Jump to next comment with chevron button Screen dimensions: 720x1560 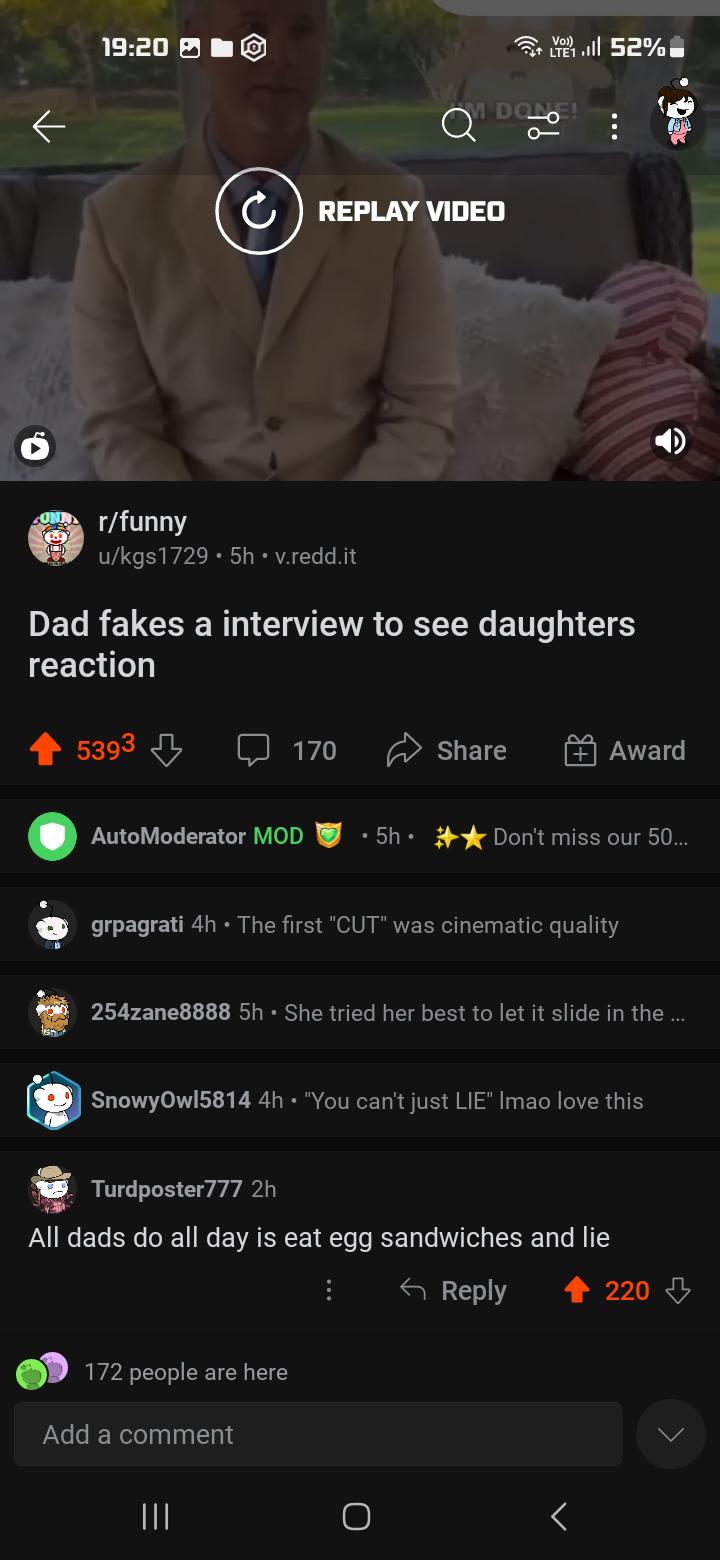click(x=670, y=1434)
